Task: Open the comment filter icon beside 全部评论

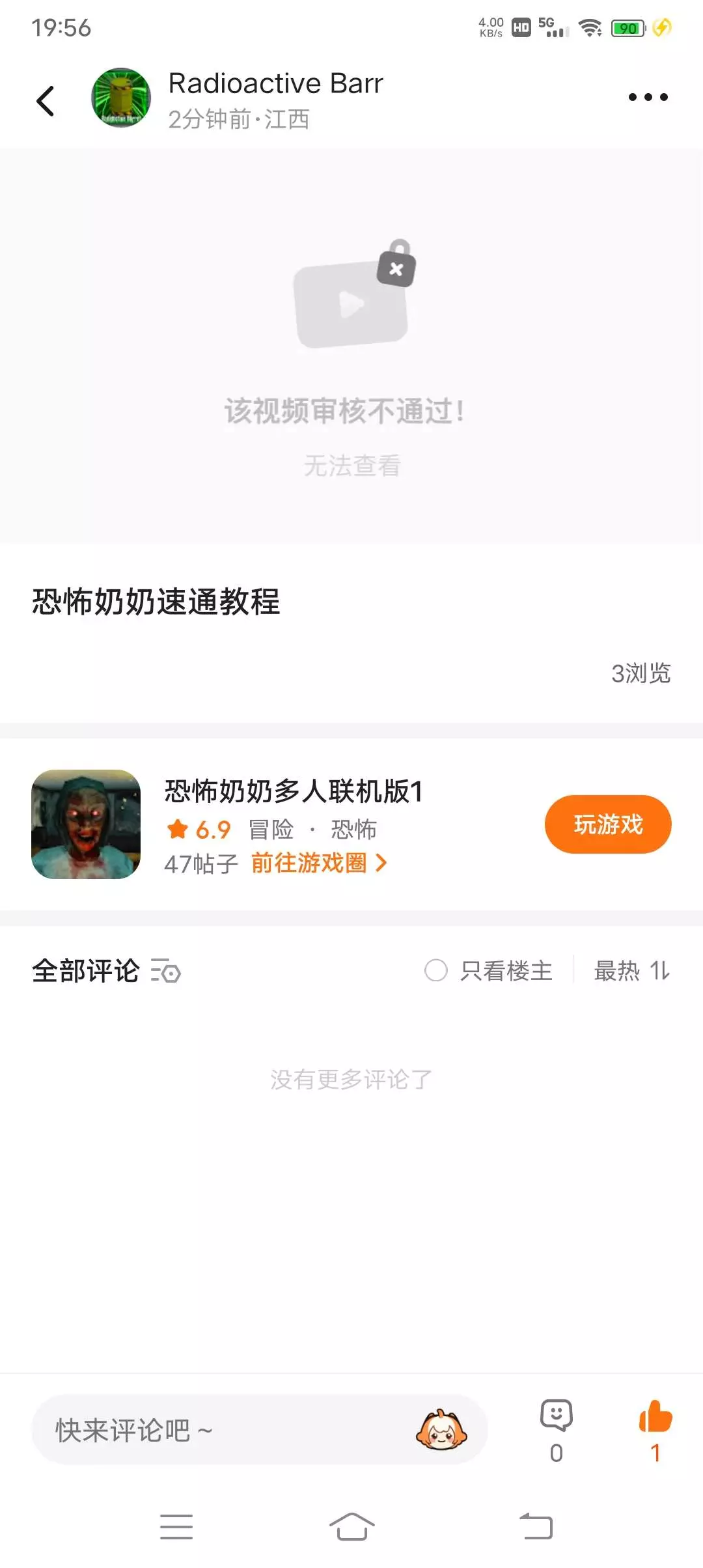Action: [166, 971]
